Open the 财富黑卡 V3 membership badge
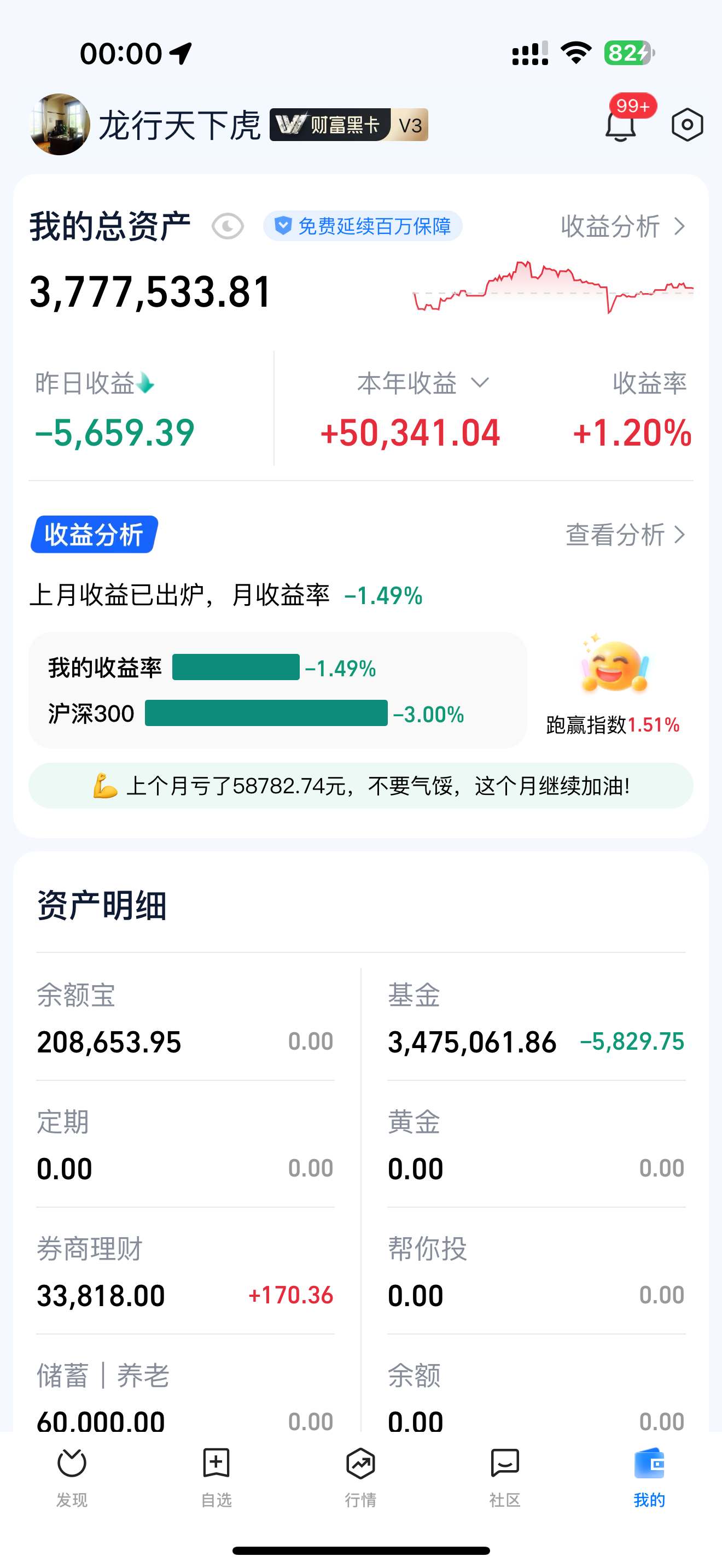Image resolution: width=722 pixels, height=1568 pixels. coord(349,125)
